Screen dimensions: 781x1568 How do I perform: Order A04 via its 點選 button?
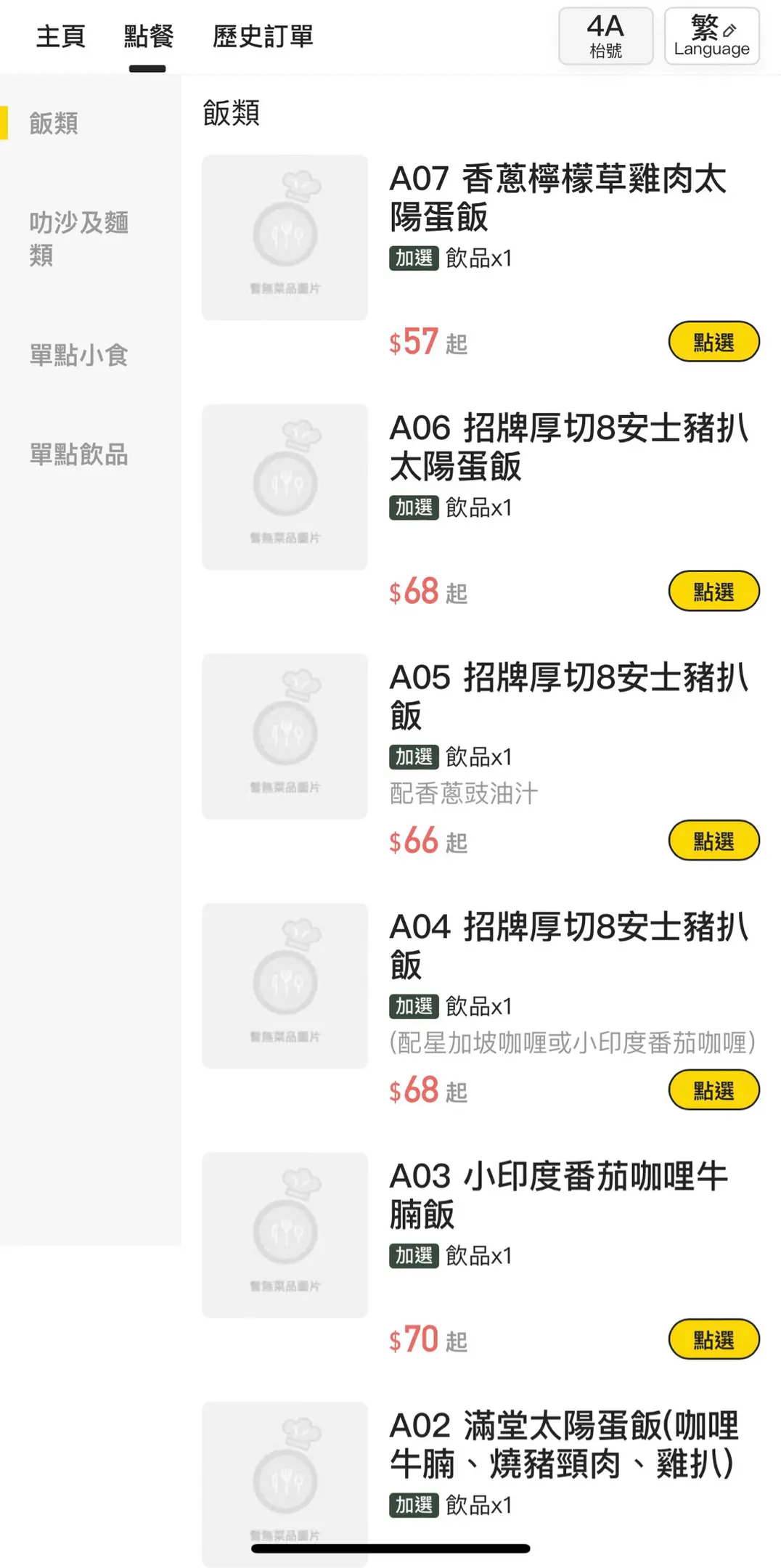coord(713,1090)
